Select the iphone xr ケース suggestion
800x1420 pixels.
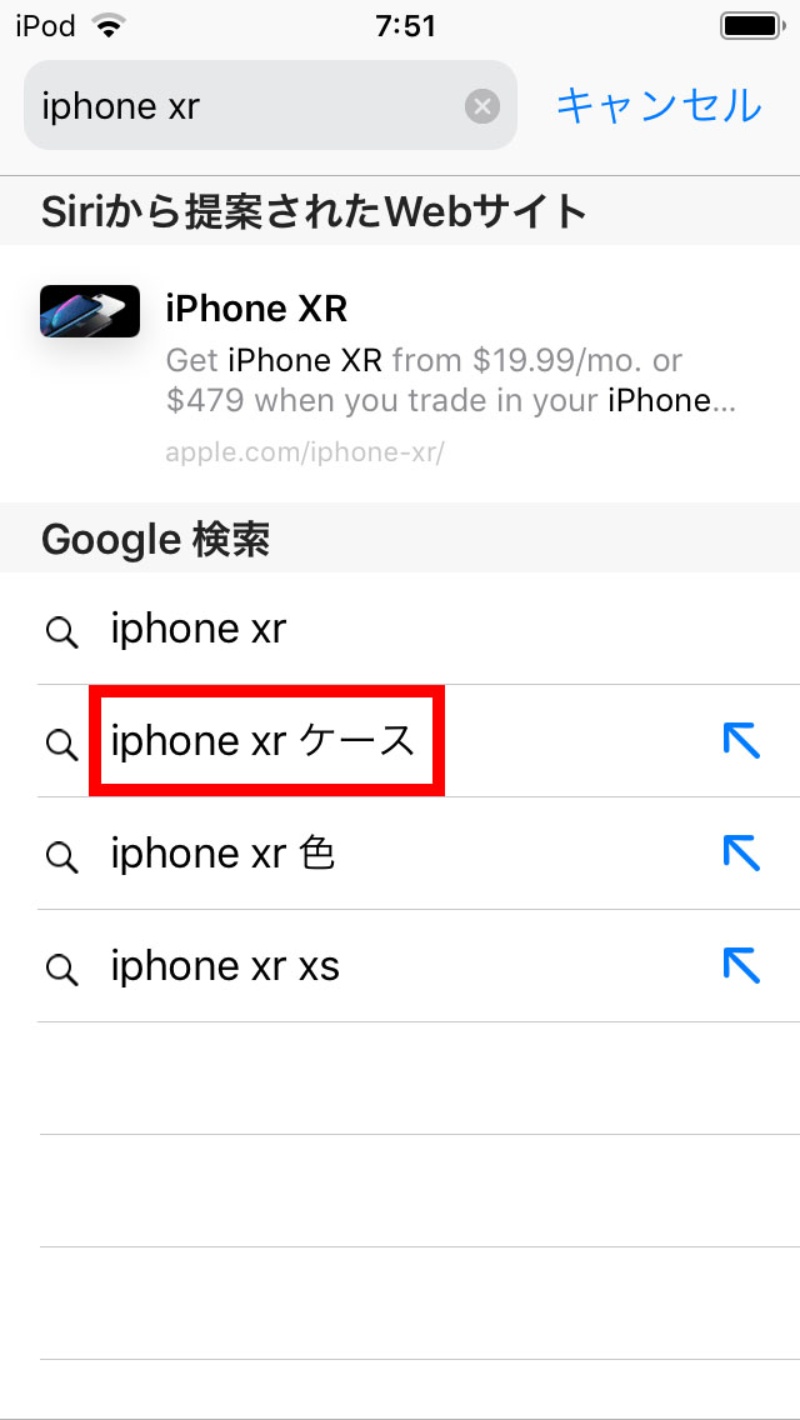pos(263,741)
